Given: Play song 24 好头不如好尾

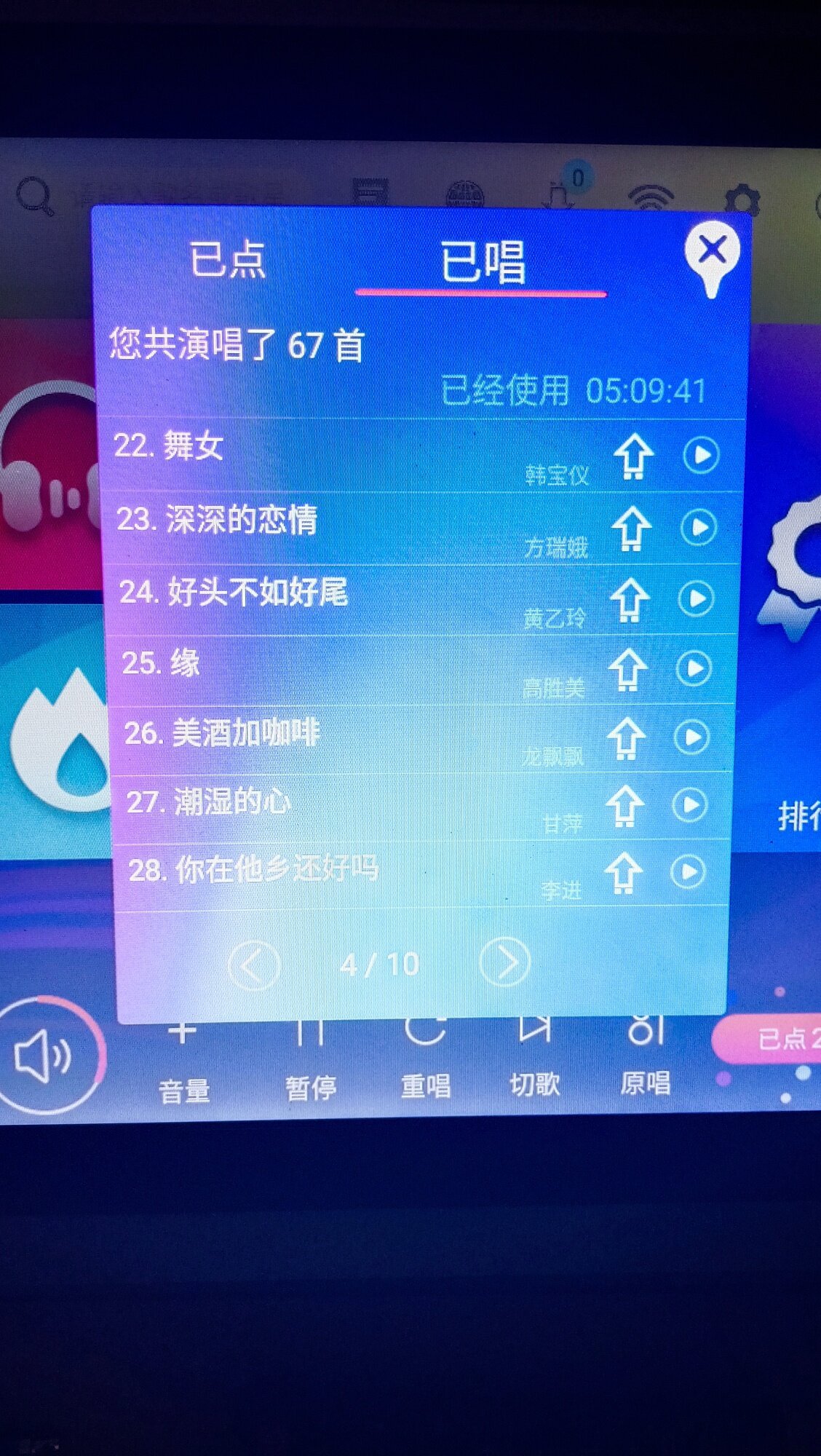Looking at the screenshot, I should (x=696, y=598).
